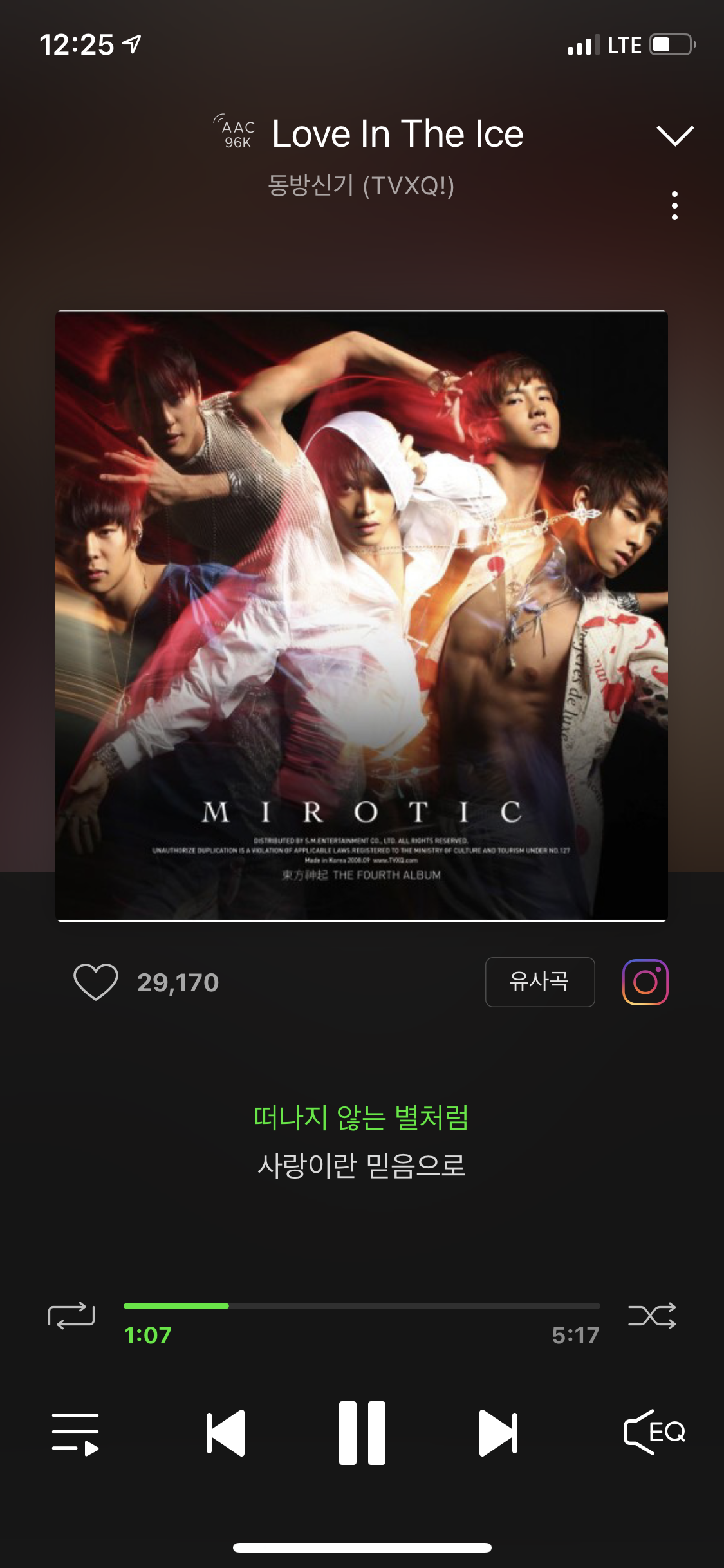The width and height of the screenshot is (724, 1568).
Task: Tap the playback progress bar
Action: [x=362, y=1306]
